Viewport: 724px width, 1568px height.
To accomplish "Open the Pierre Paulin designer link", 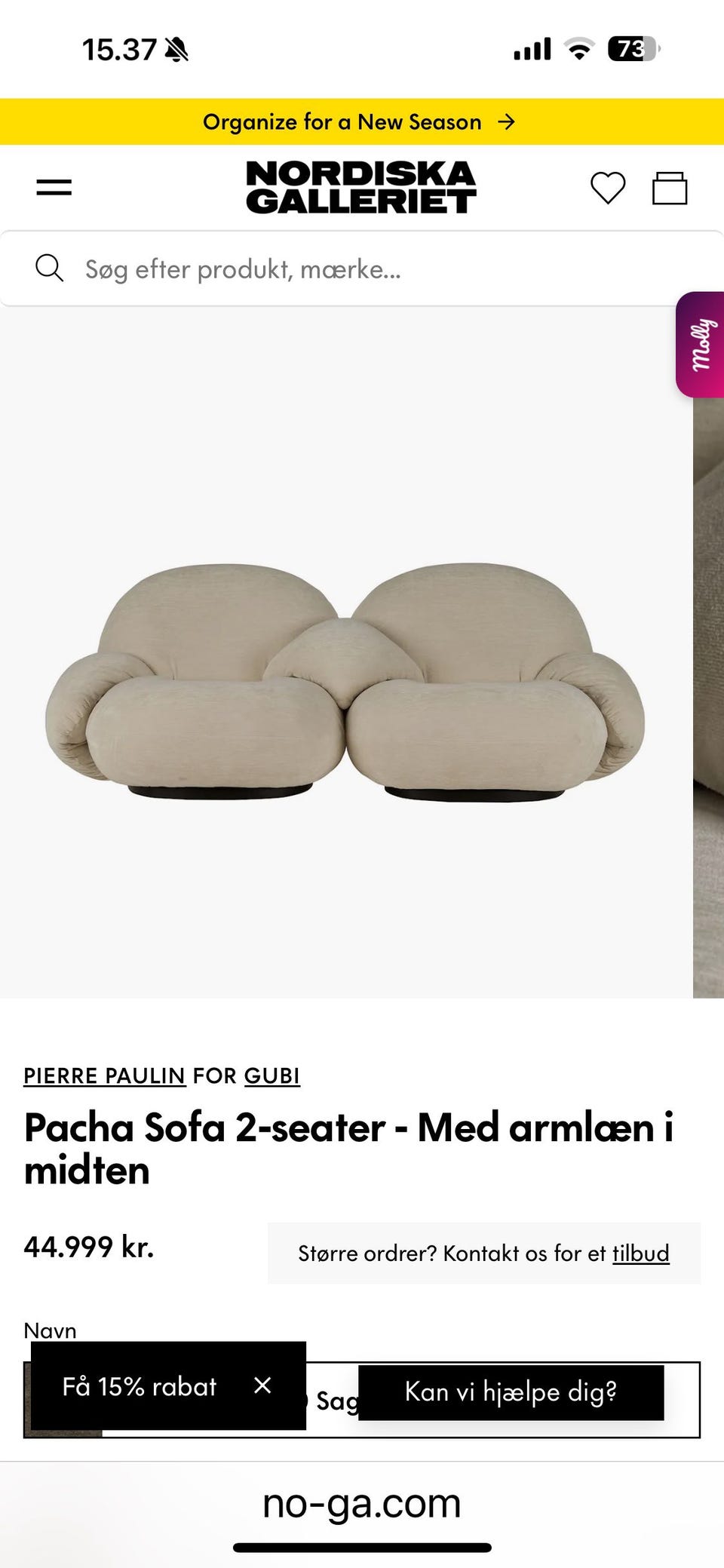I will [105, 1076].
